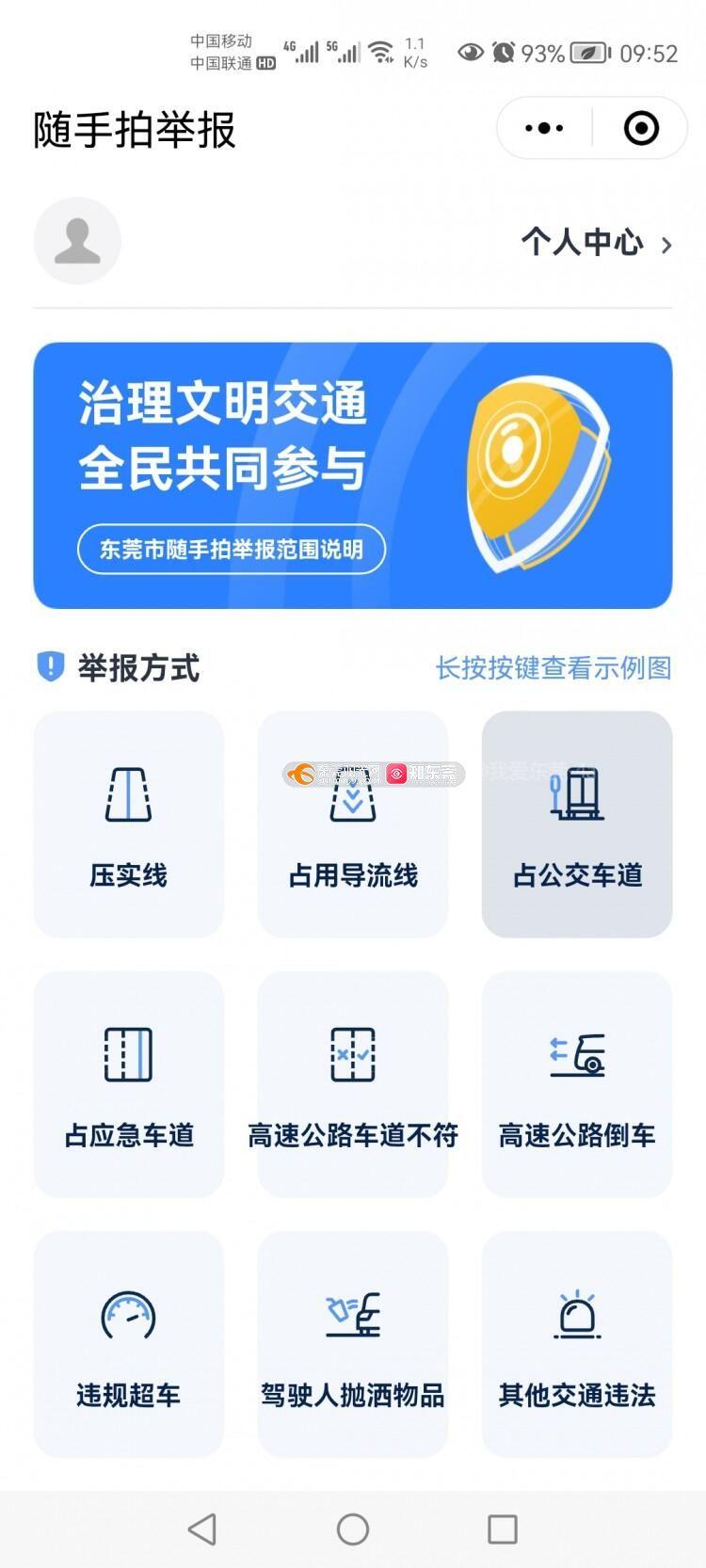Tap the profile avatar

point(77,241)
